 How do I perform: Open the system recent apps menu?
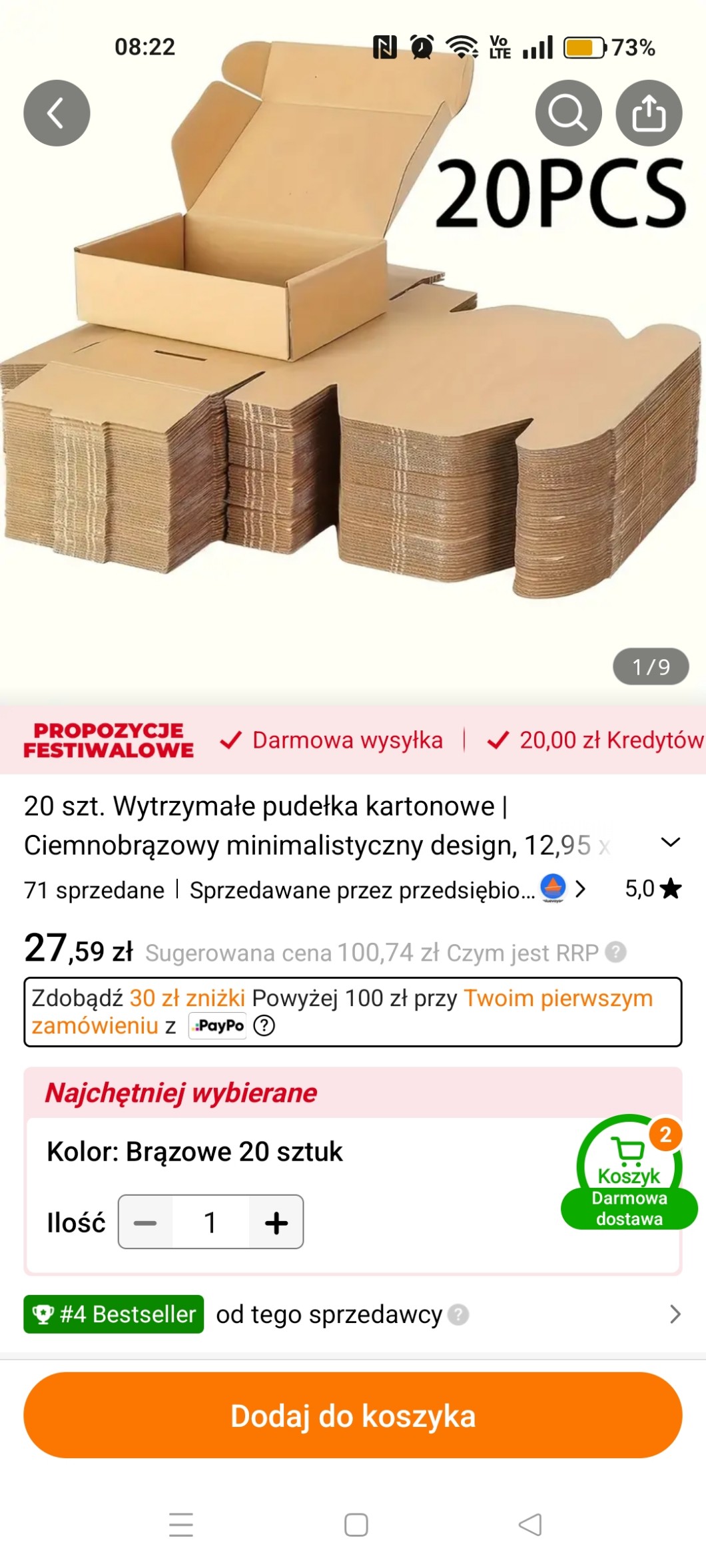point(181,1525)
